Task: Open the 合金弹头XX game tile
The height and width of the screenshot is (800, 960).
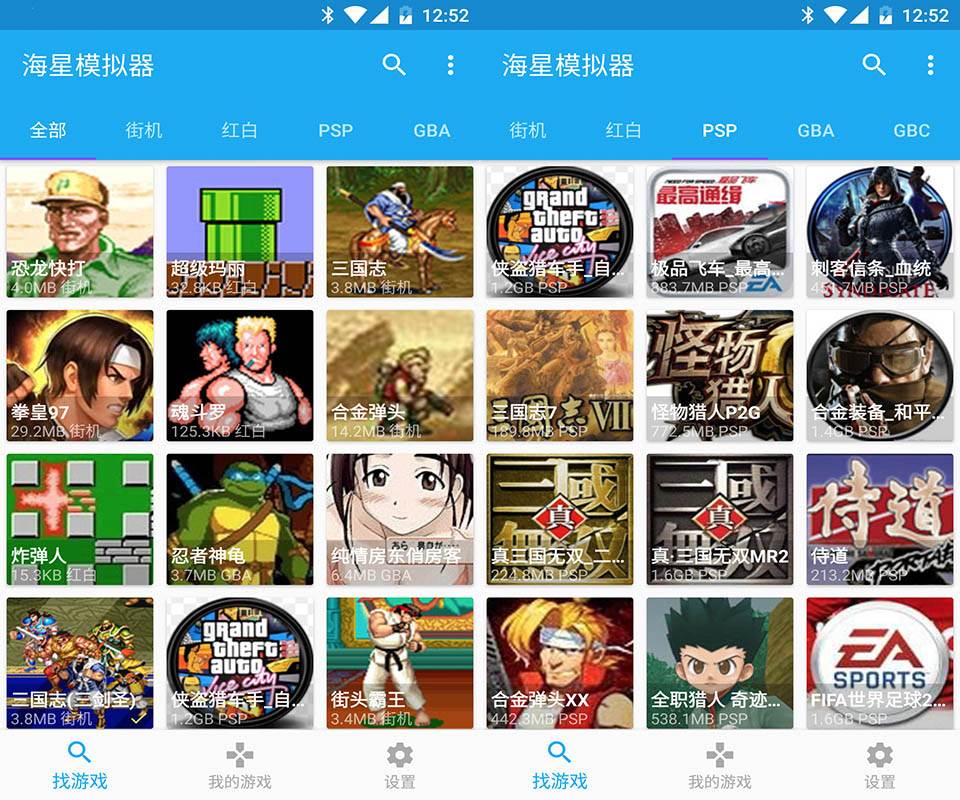Action: (x=560, y=663)
